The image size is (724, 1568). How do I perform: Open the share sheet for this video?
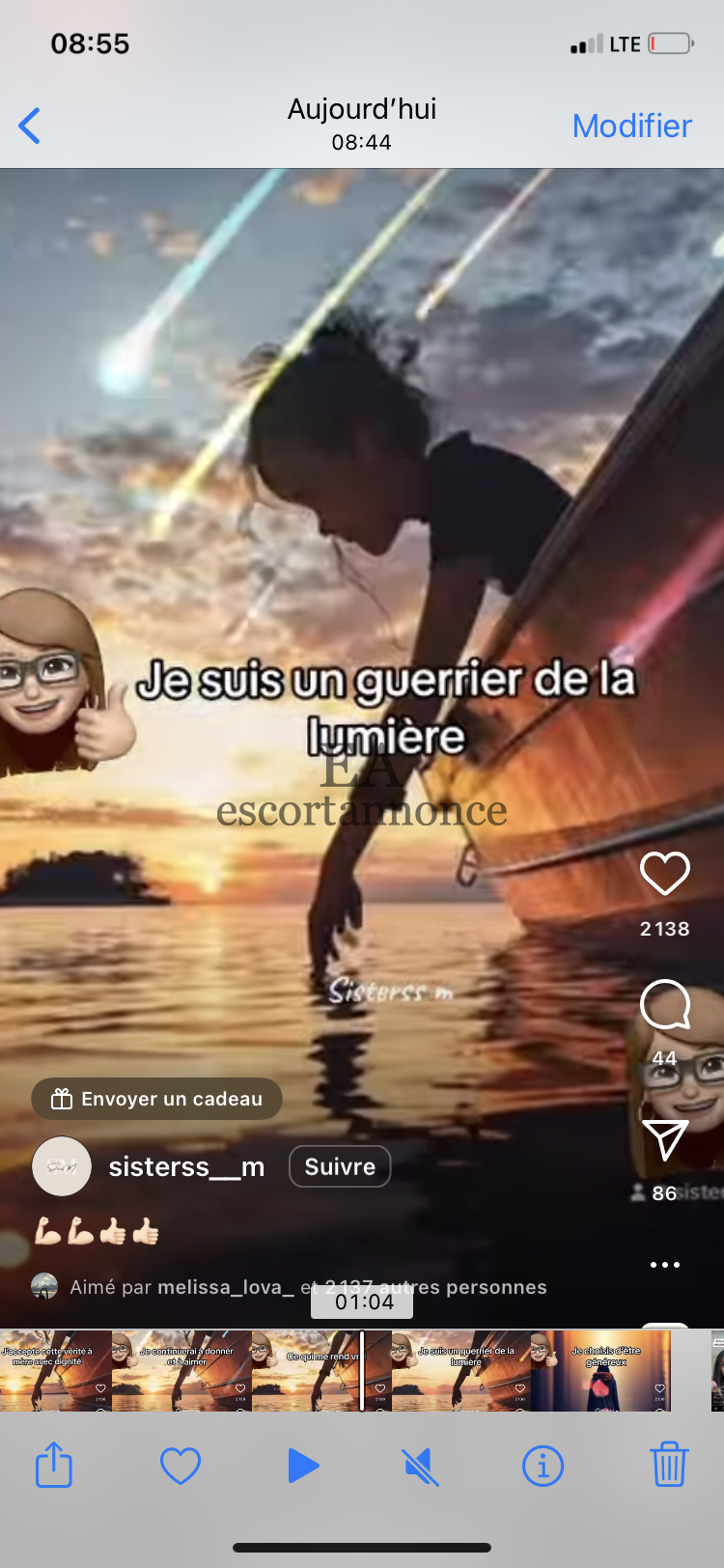click(x=54, y=1465)
